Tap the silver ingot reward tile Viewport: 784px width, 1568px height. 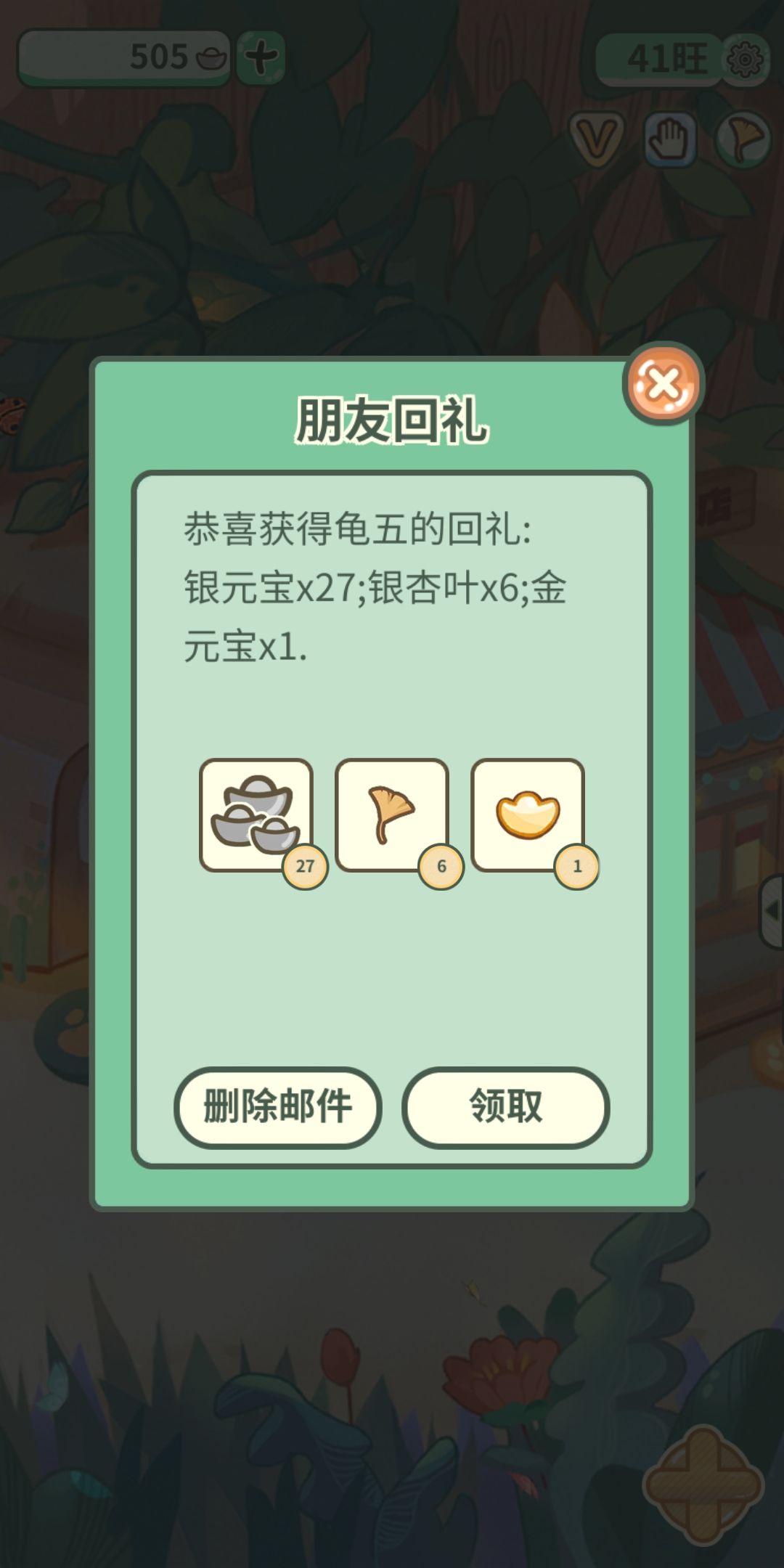(x=256, y=815)
